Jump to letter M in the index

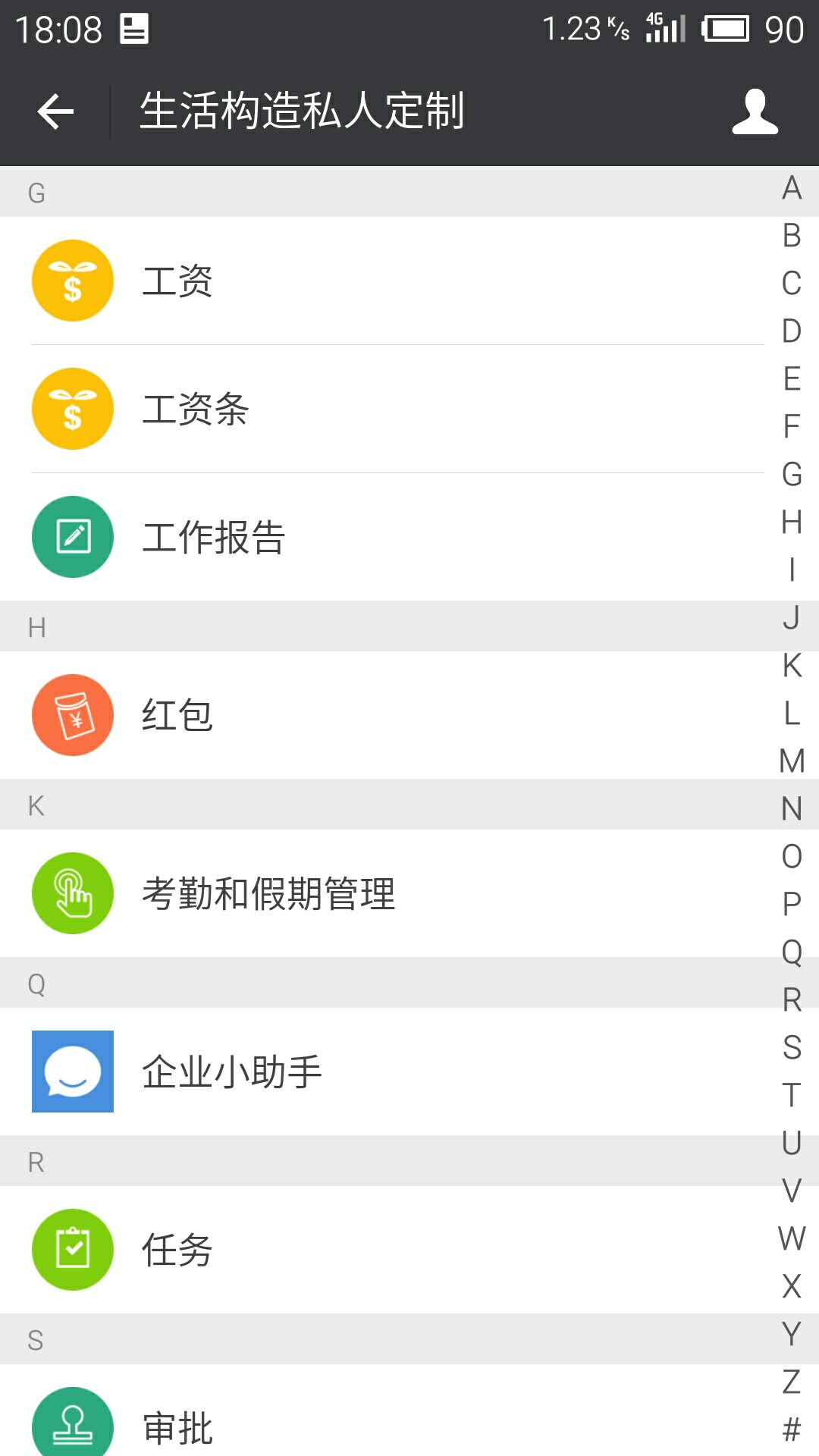coord(792,761)
